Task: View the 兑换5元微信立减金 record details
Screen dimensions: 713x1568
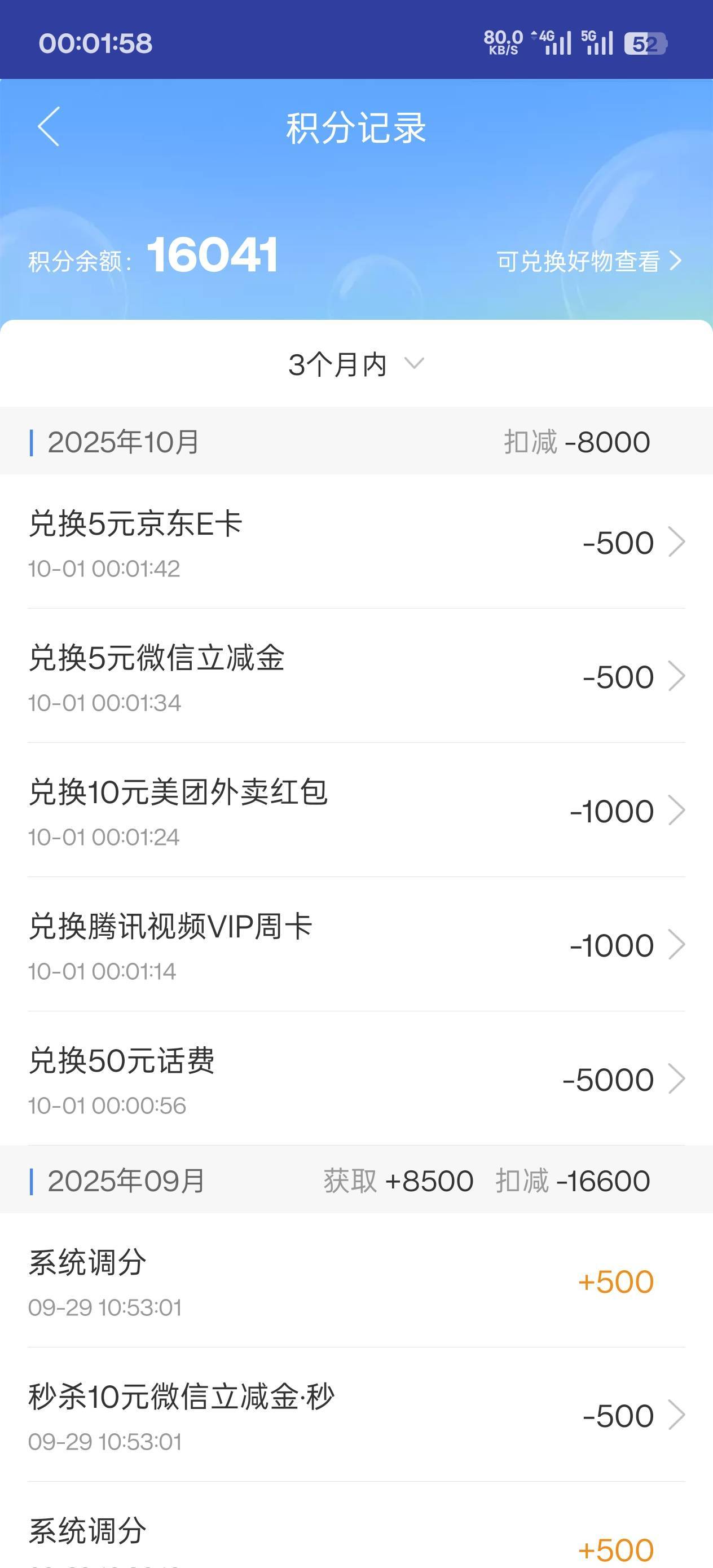Action: [356, 676]
